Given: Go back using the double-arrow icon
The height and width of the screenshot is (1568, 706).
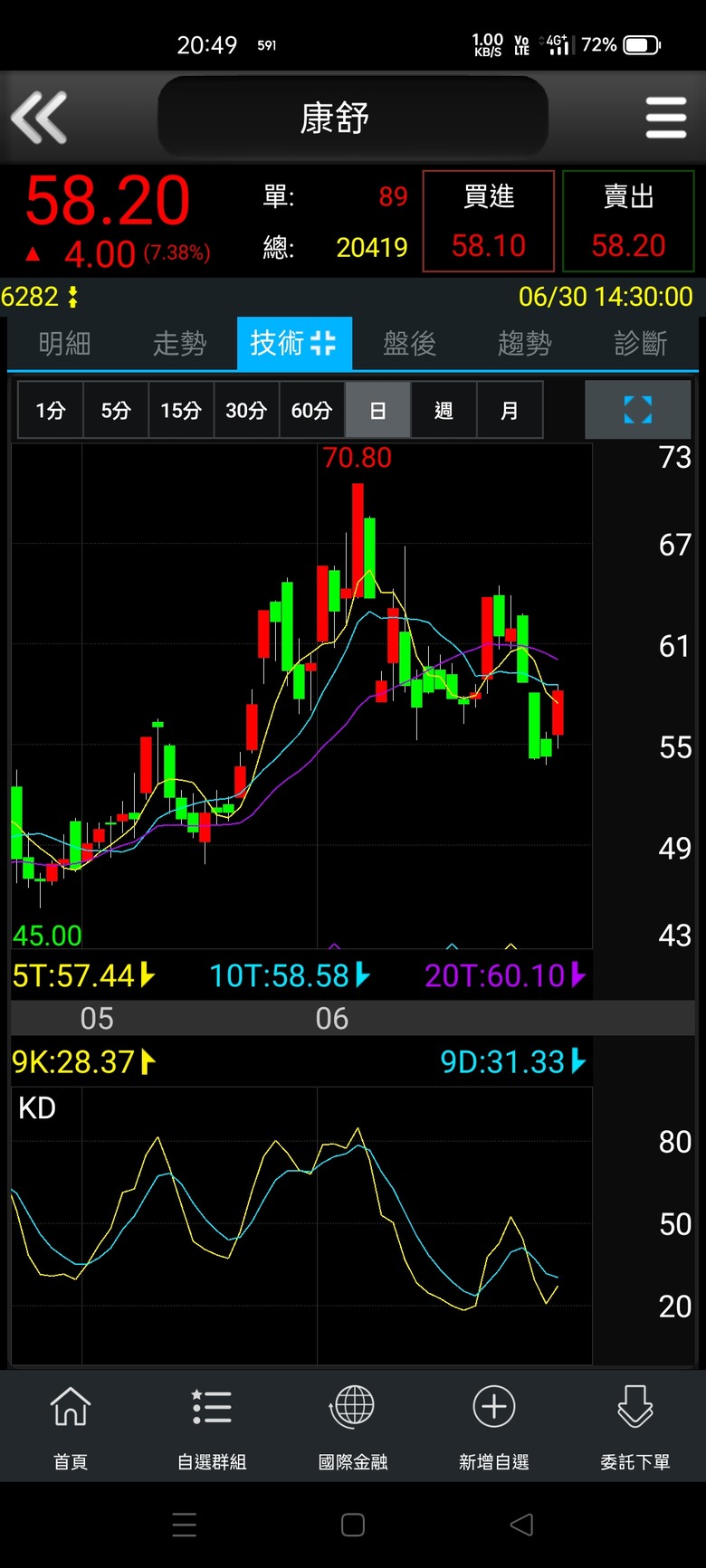Looking at the screenshot, I should [x=39, y=118].
